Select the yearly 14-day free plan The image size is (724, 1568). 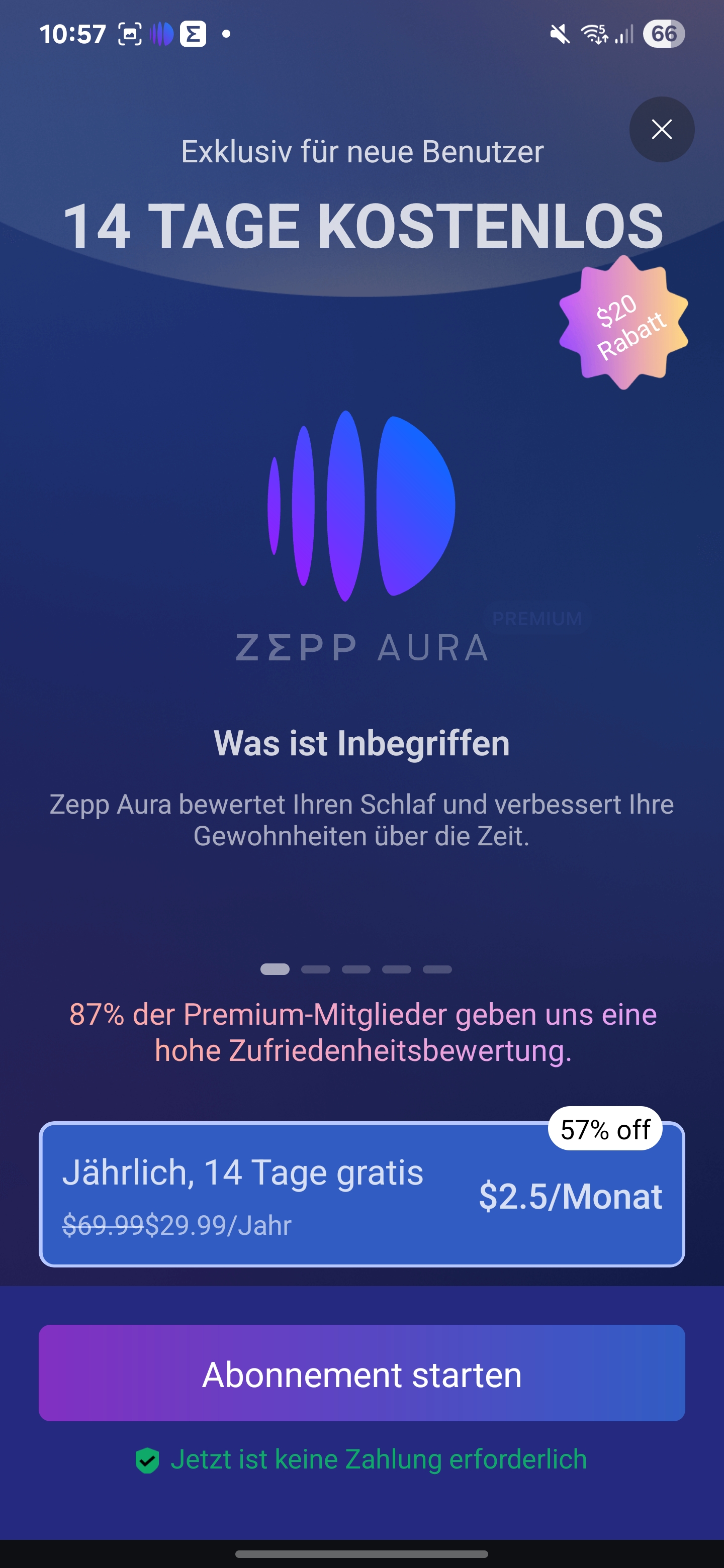(361, 1194)
